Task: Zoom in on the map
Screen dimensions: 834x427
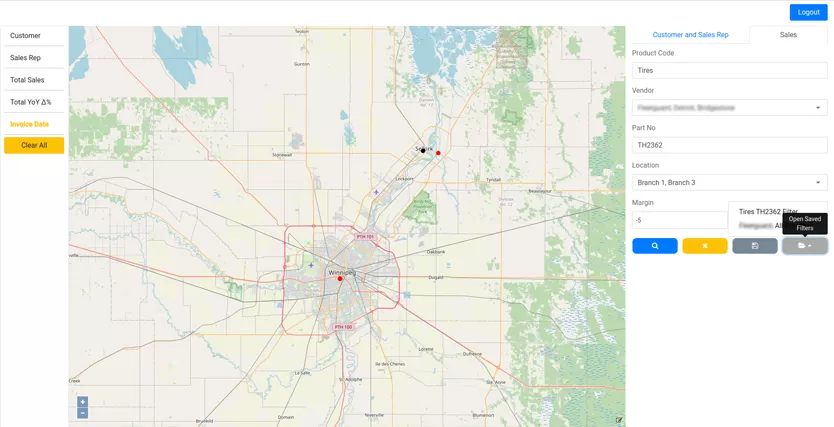Action: [x=83, y=402]
